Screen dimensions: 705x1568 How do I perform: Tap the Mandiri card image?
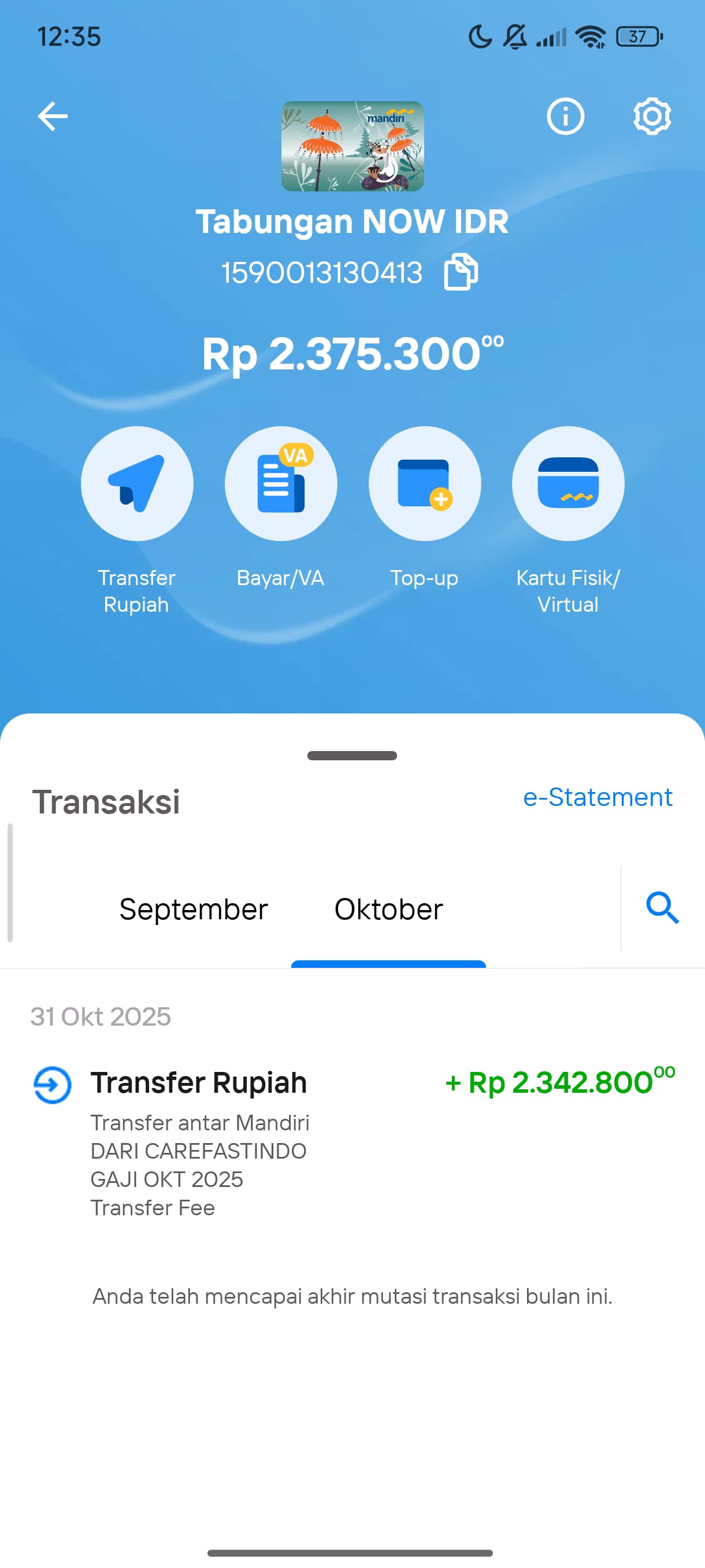tap(352, 146)
